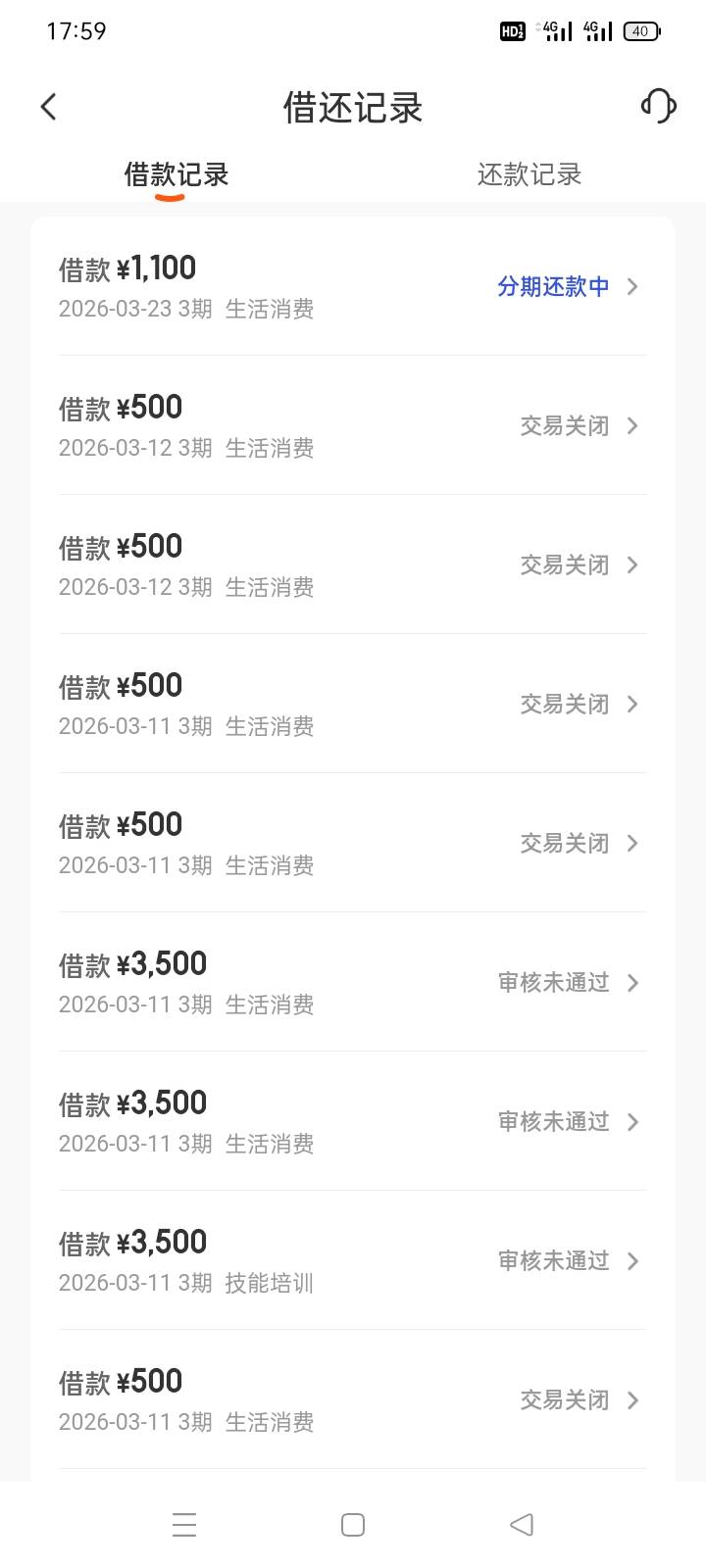Open the ¥1,100 loan marked 分期还款中
Screen dimensions: 706x1568
tap(353, 286)
